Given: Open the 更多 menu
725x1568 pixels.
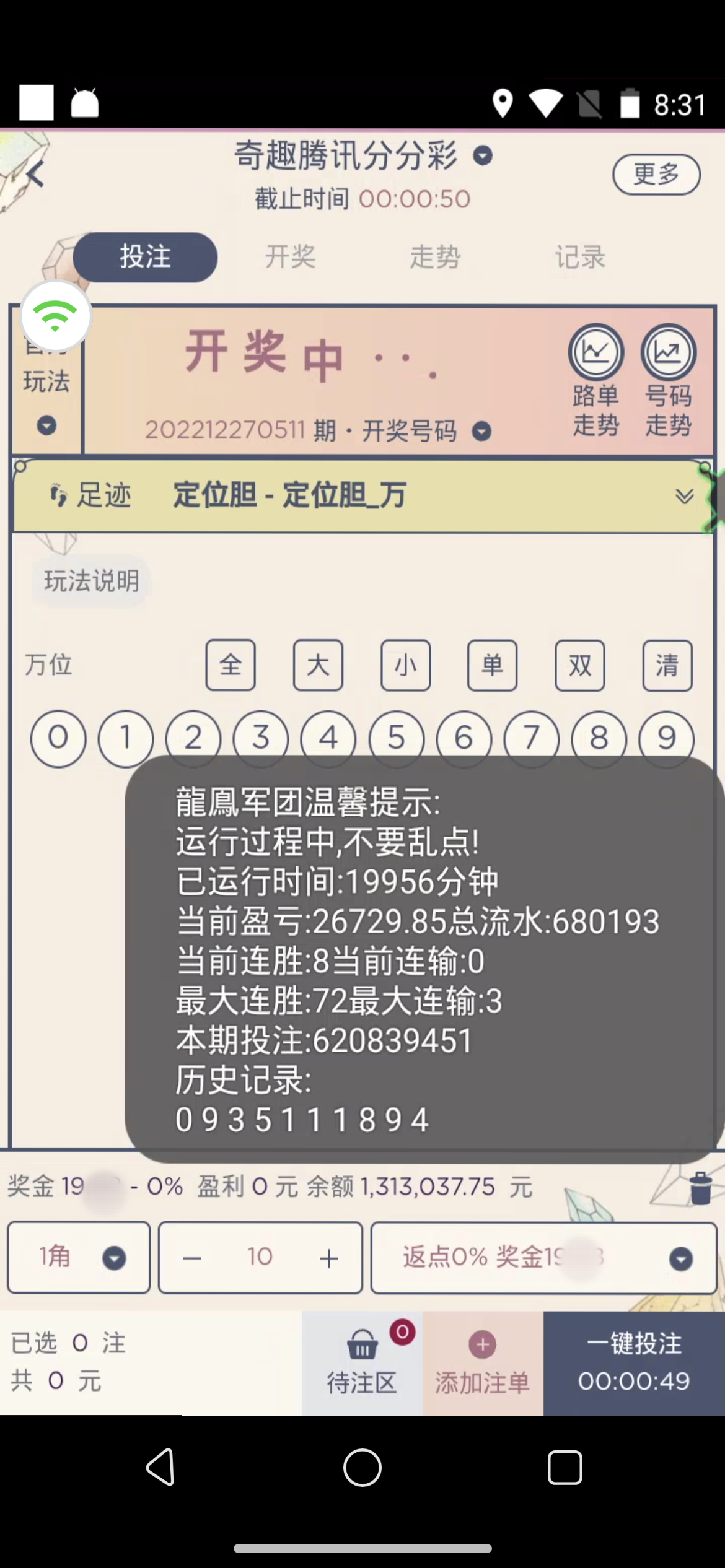Looking at the screenshot, I should coord(656,174).
